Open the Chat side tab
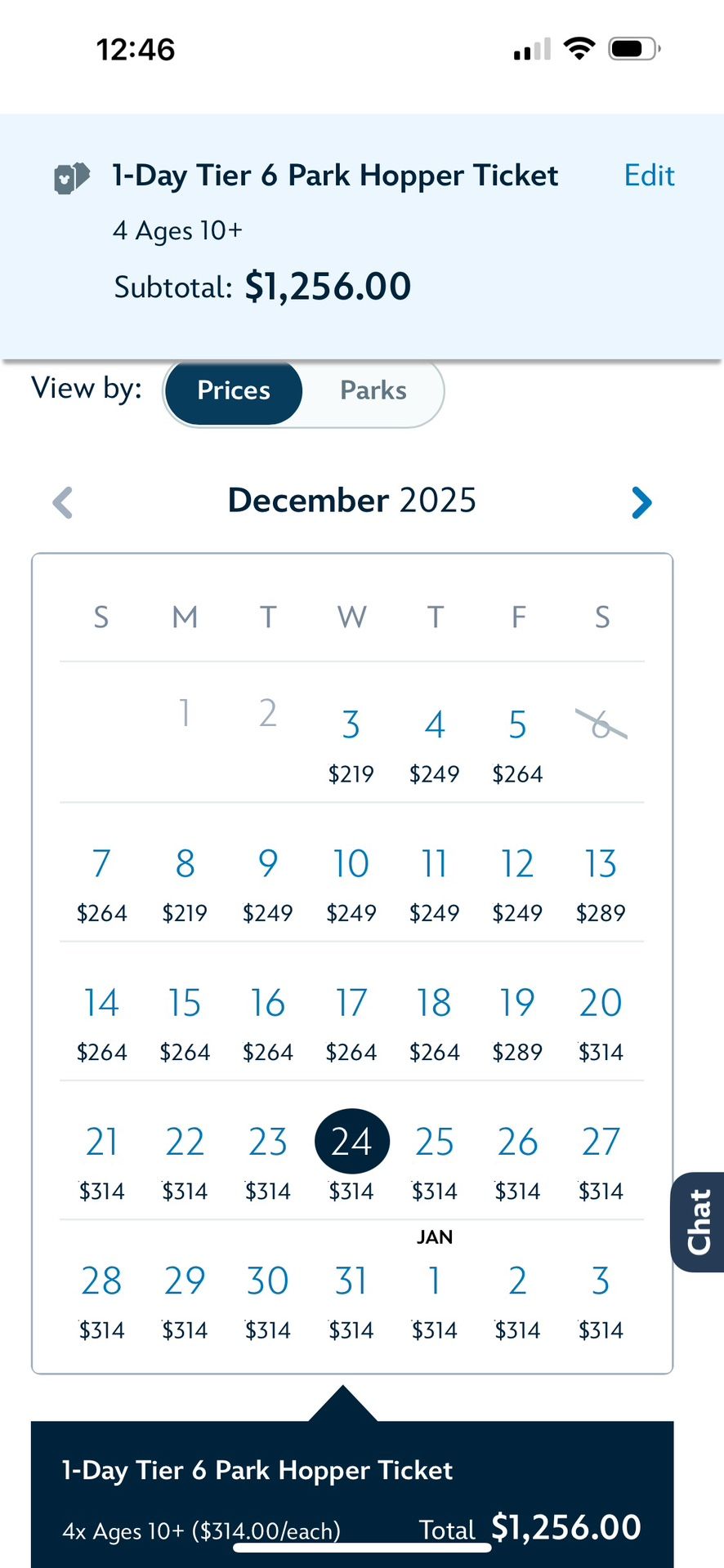The width and height of the screenshot is (724, 1568). point(699,1222)
